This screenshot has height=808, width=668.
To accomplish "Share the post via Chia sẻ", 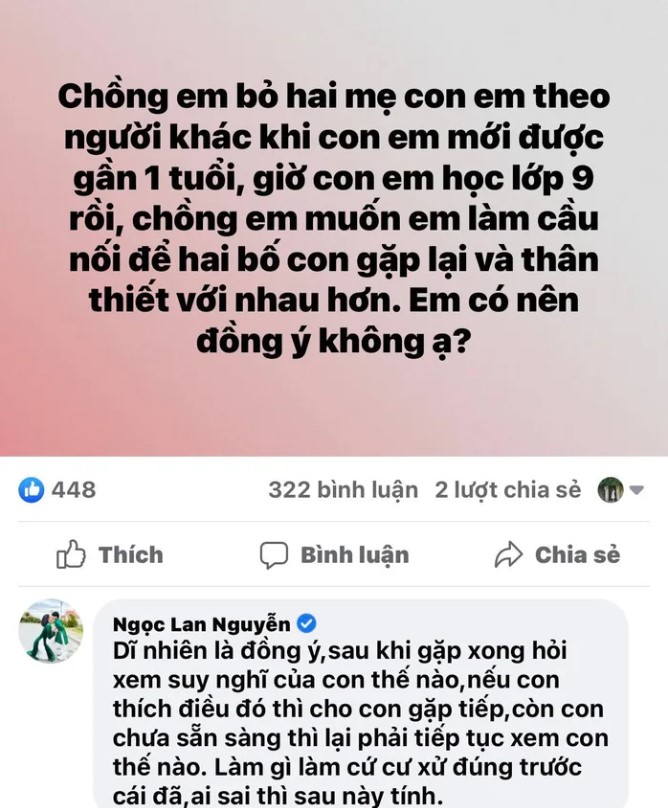I will tap(557, 554).
